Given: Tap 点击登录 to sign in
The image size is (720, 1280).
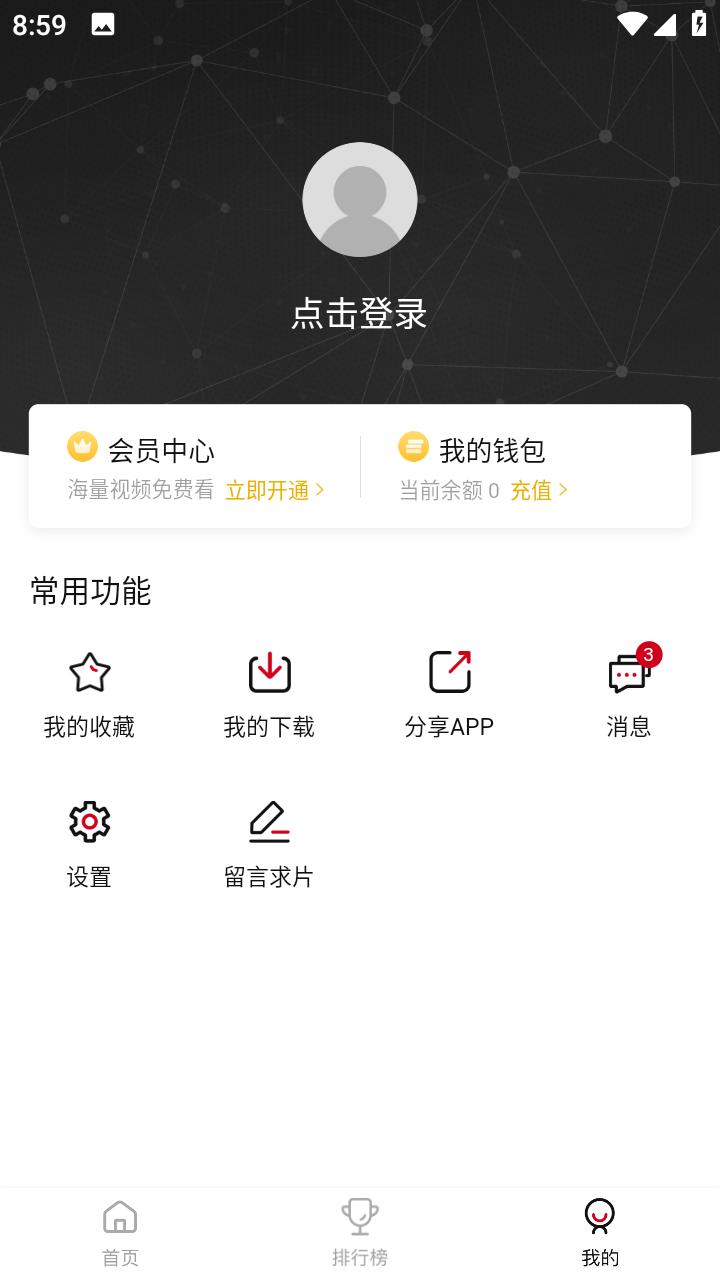Looking at the screenshot, I should 360,314.
